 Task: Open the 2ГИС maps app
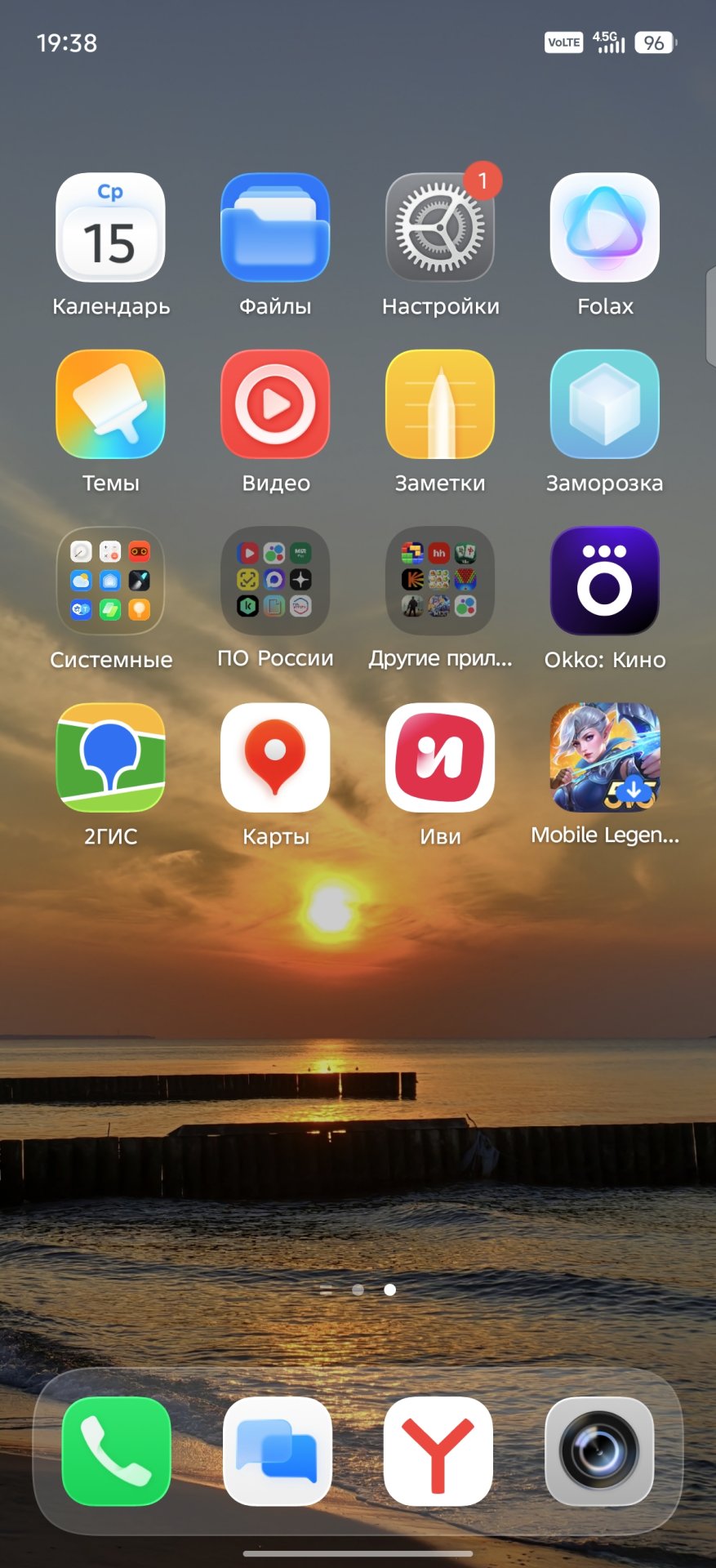coord(110,758)
